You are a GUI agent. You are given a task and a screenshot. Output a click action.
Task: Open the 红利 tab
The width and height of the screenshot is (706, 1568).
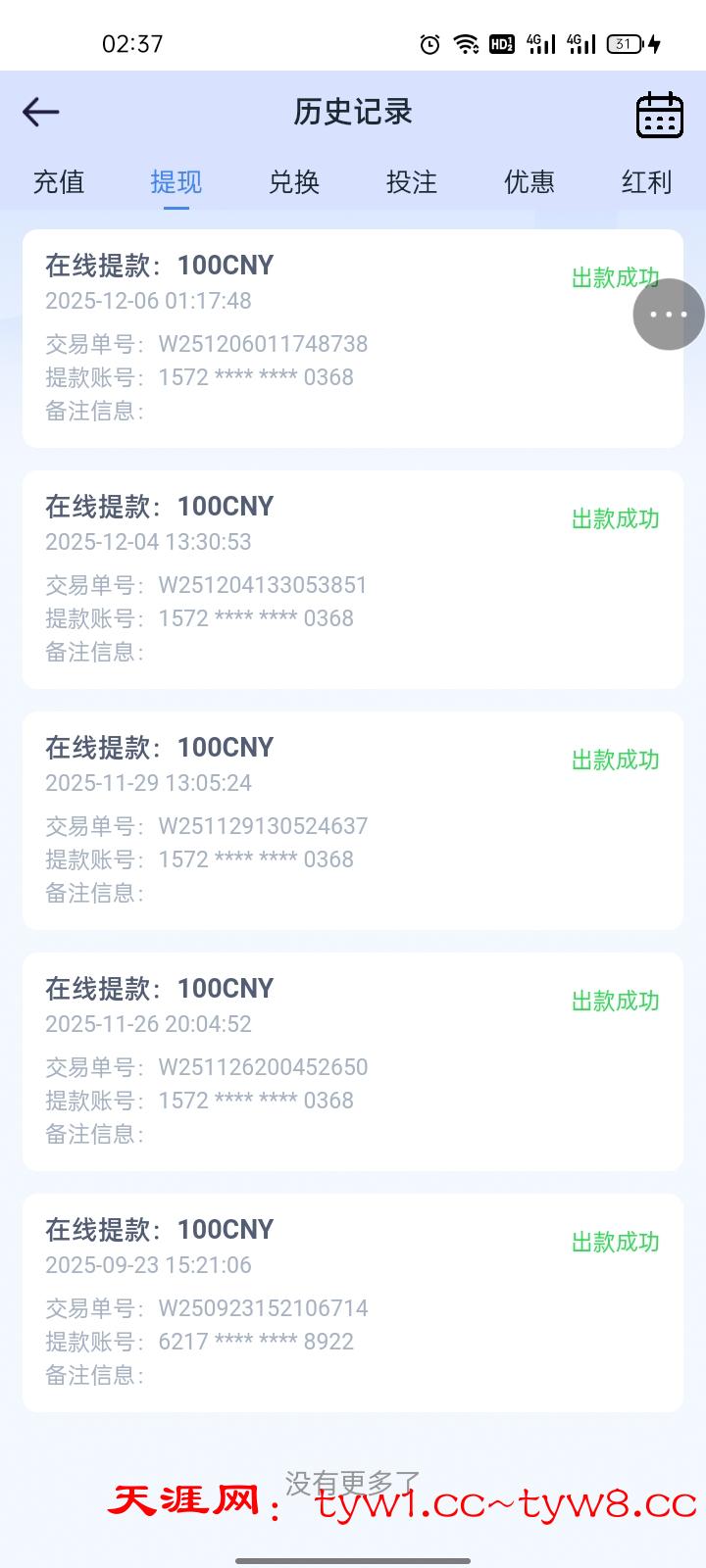pyautogui.click(x=646, y=182)
